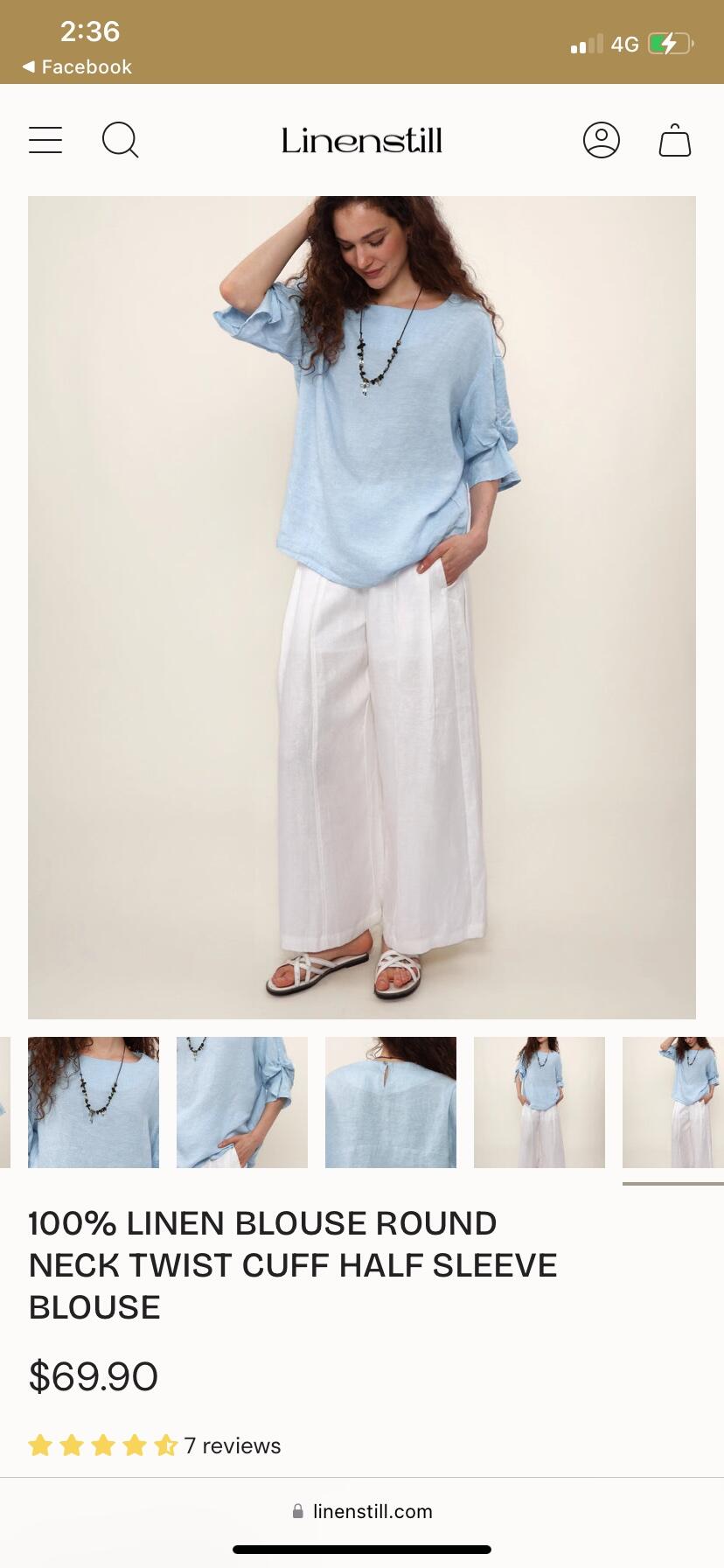
Task: Tap the main product photo to enlarge
Action: (362, 607)
